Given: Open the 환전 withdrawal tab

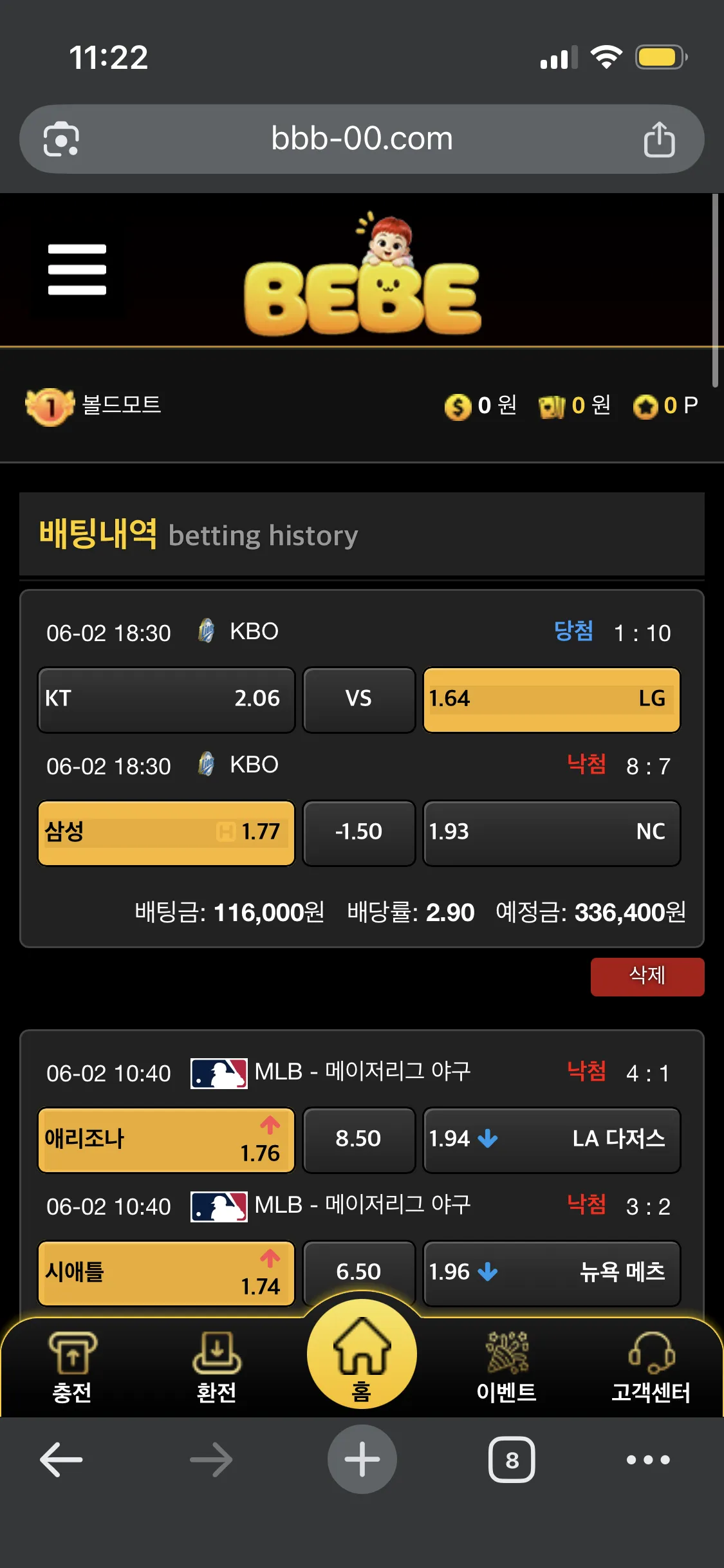Looking at the screenshot, I should (217, 1367).
